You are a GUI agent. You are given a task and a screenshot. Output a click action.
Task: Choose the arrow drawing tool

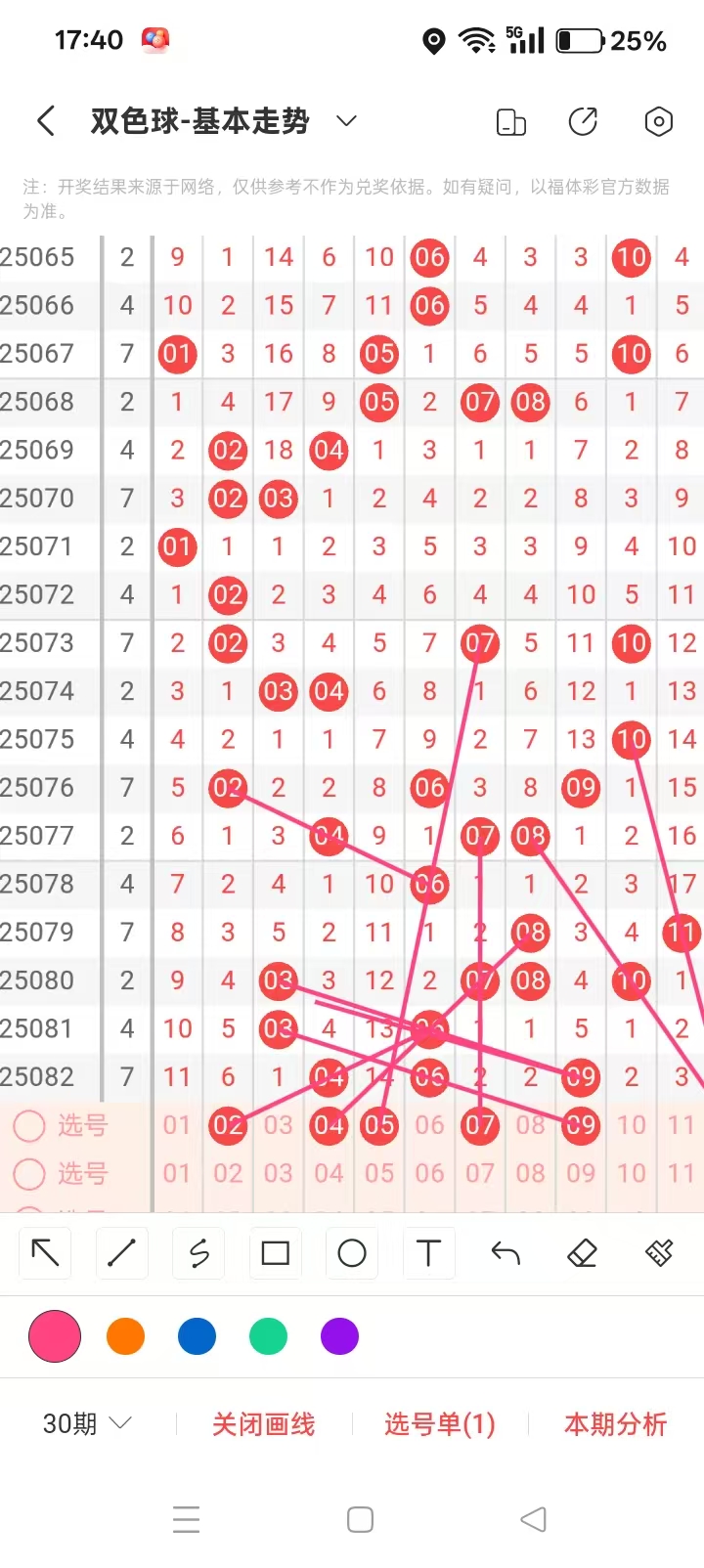[45, 1253]
